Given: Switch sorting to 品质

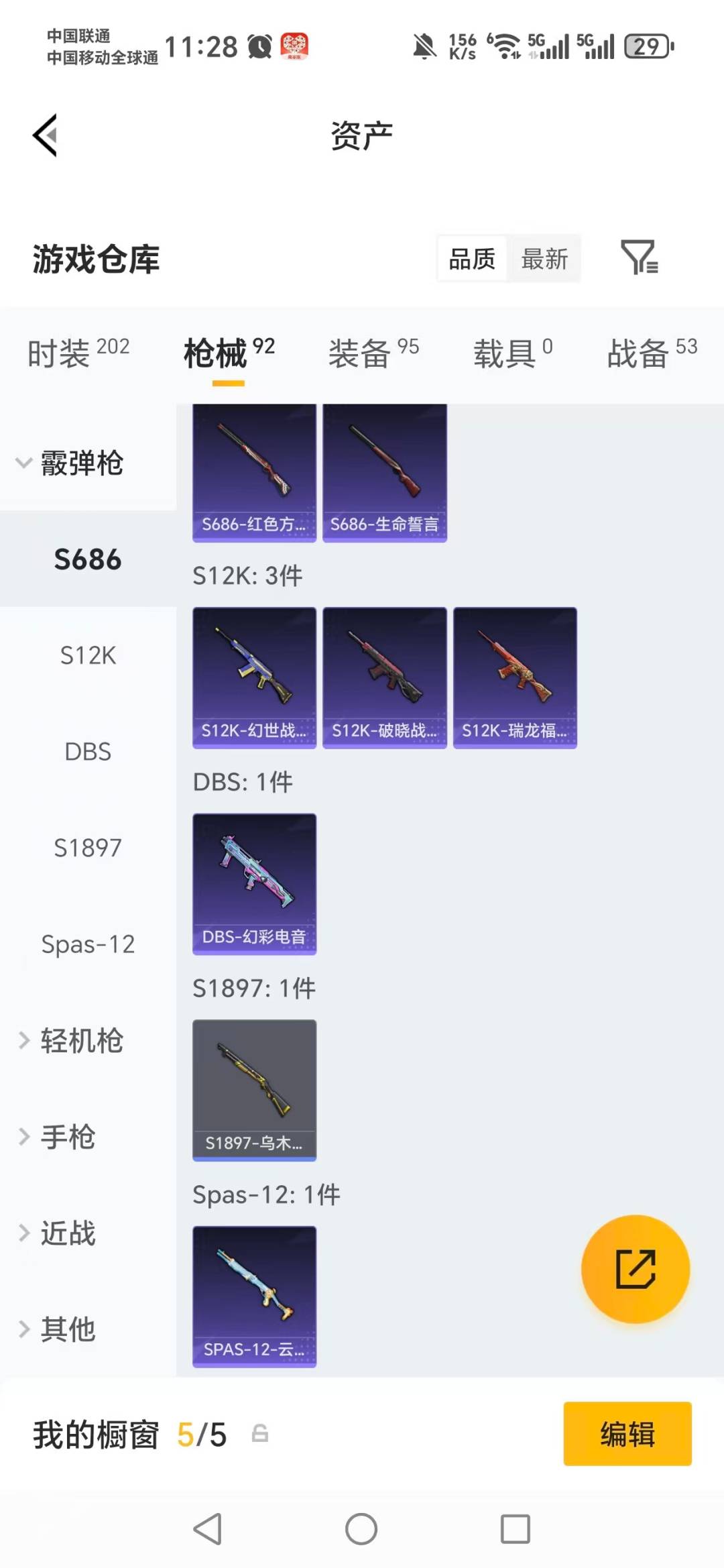Looking at the screenshot, I should point(471,259).
